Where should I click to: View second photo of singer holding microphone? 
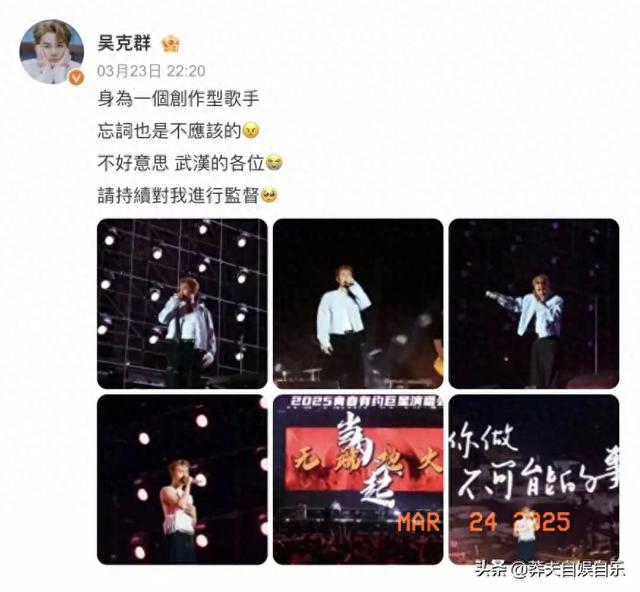click(357, 303)
